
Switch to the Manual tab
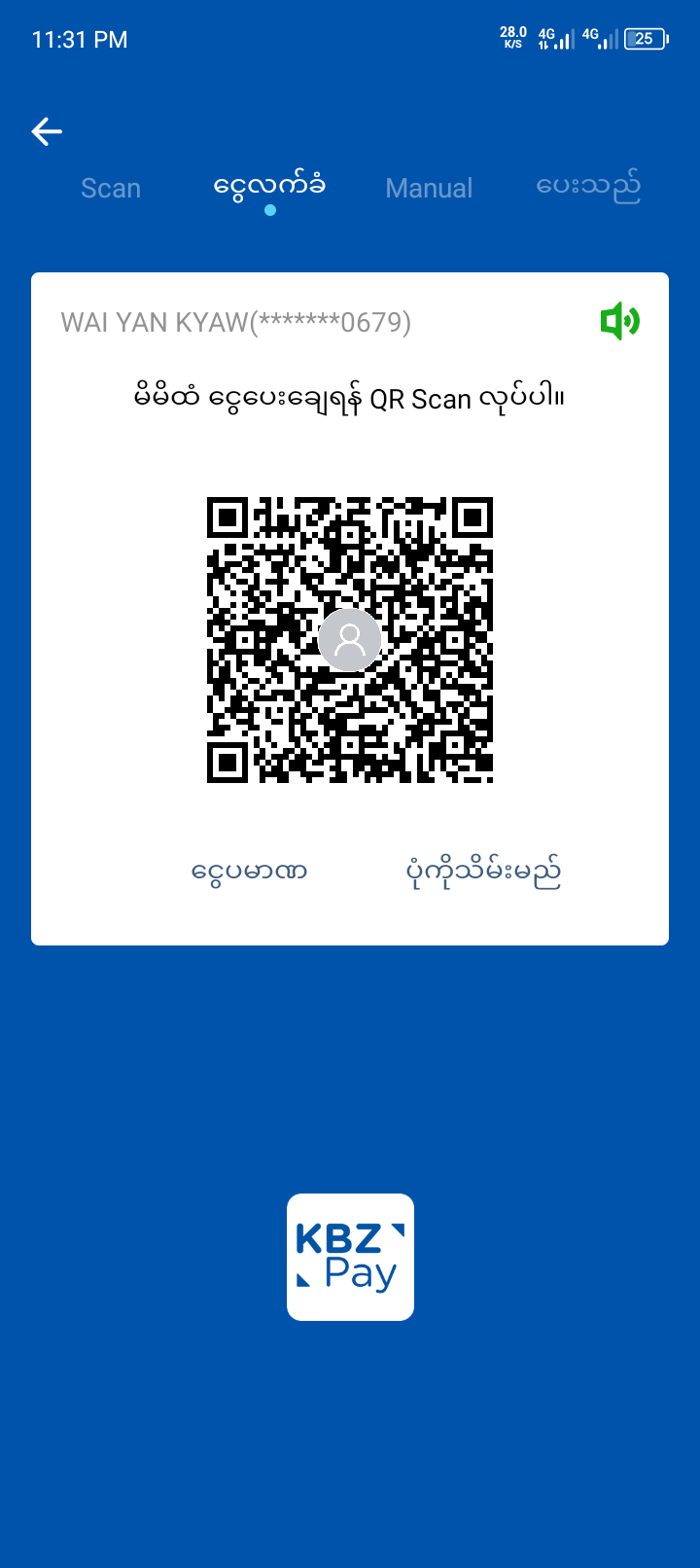429,188
